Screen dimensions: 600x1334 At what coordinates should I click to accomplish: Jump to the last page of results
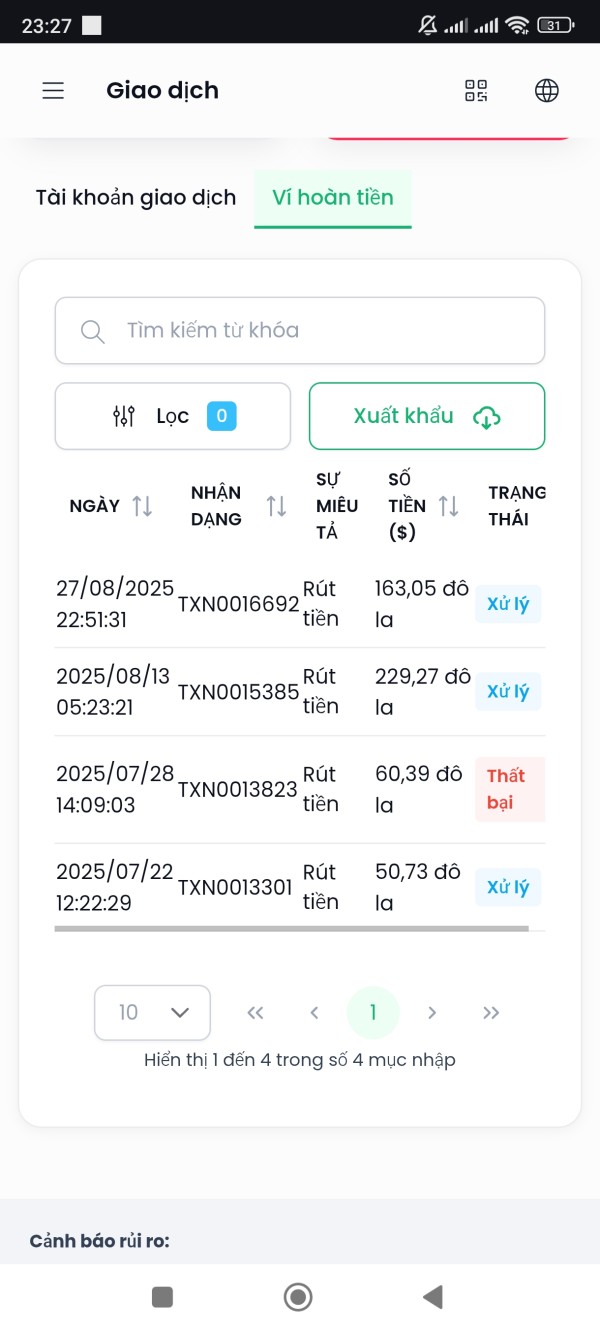(491, 1013)
